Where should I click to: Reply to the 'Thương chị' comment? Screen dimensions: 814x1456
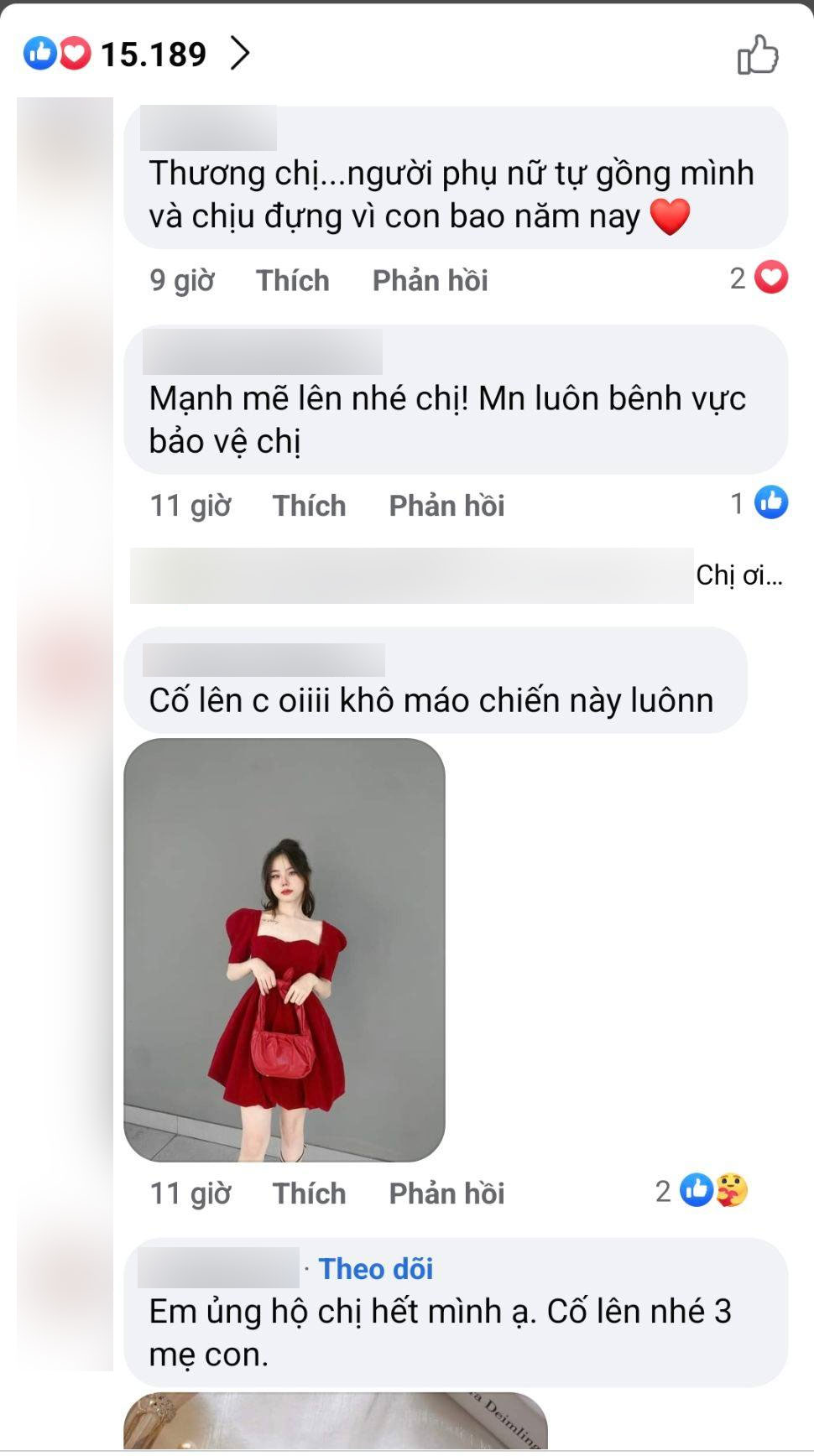(430, 280)
